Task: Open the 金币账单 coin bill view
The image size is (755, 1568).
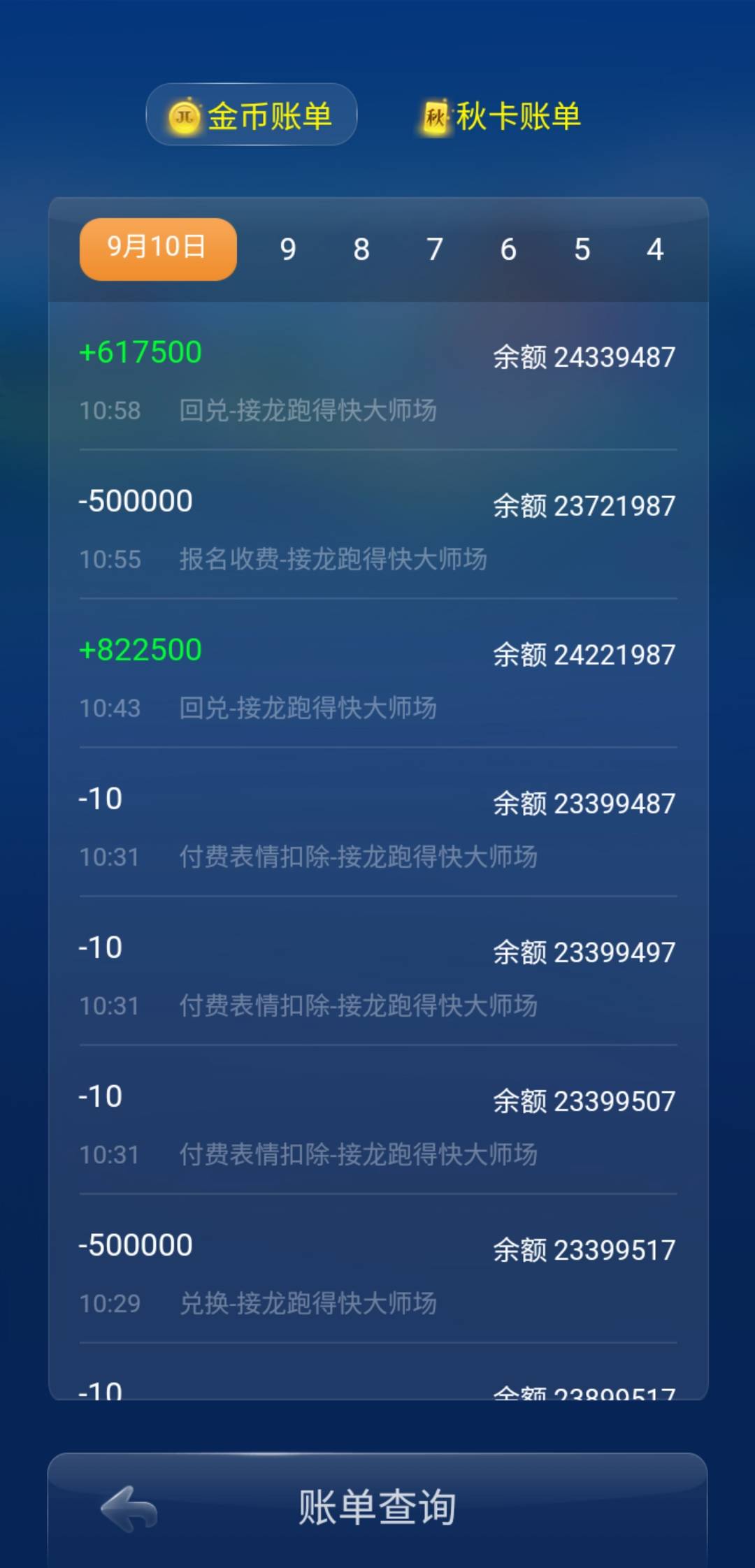Action: click(x=250, y=115)
